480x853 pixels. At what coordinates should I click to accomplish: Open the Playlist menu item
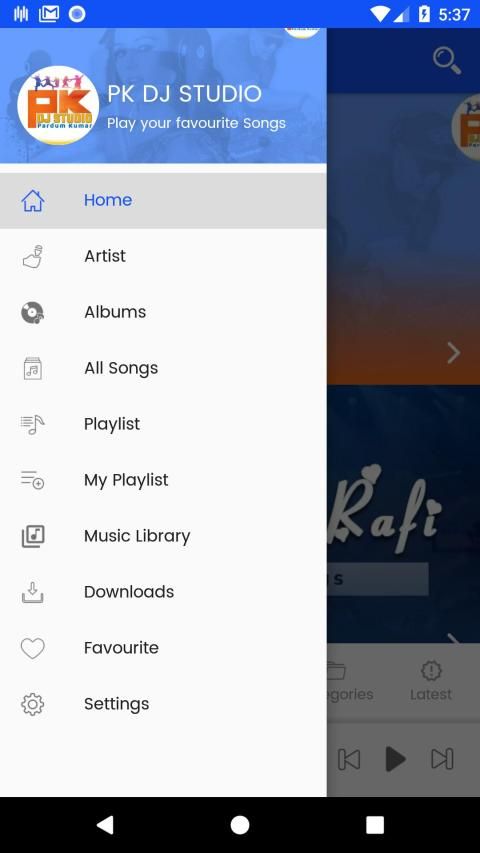(x=163, y=424)
